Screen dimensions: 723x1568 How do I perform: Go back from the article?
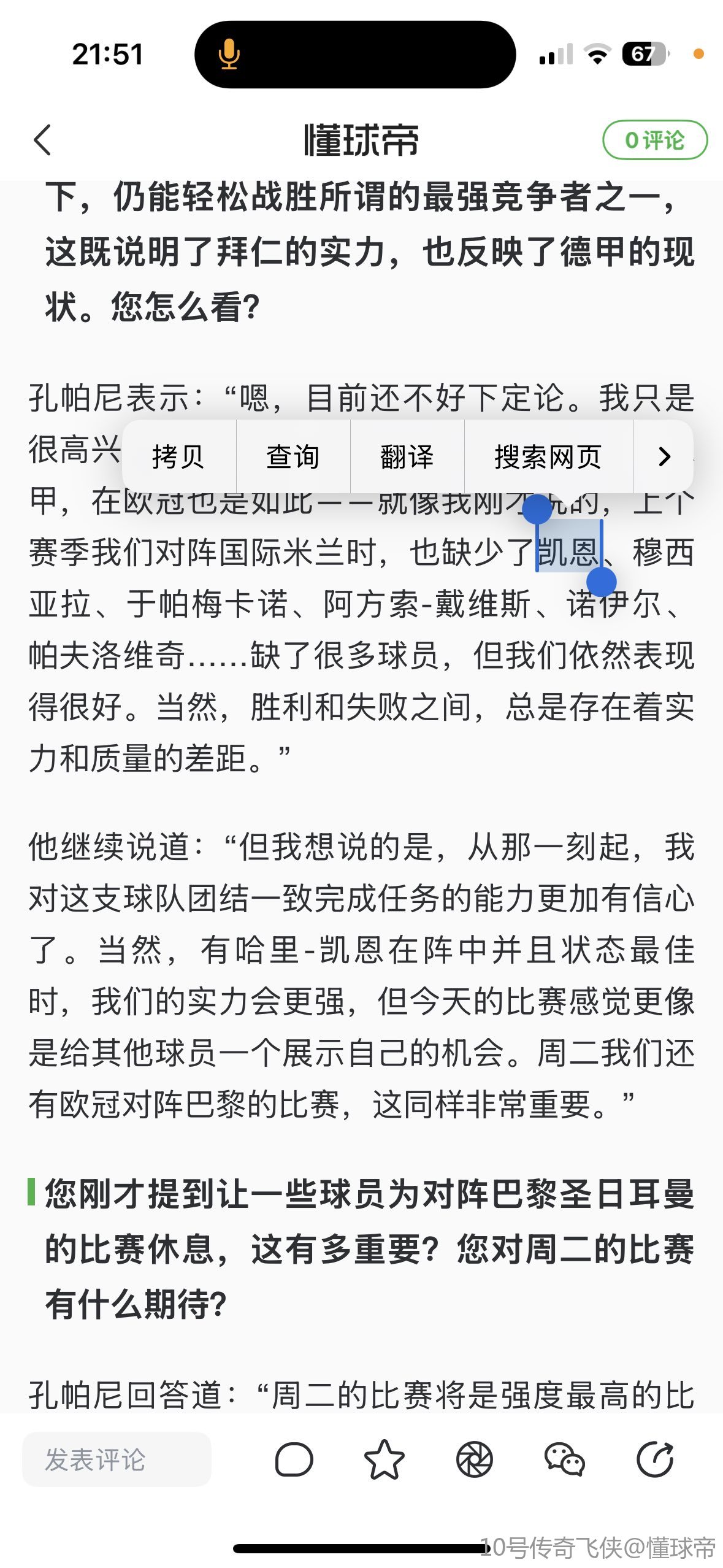tap(42, 140)
